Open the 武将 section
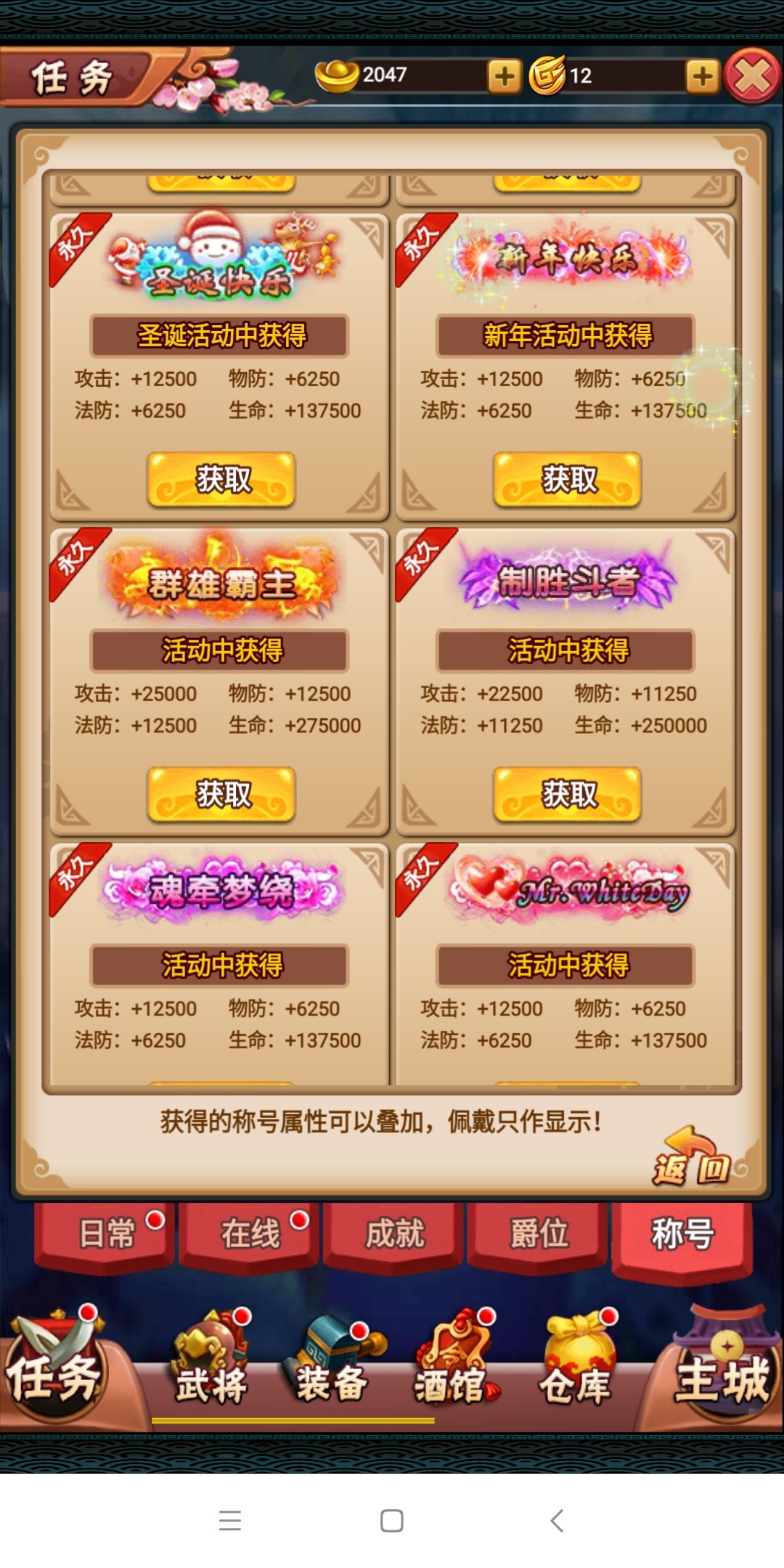 click(212, 1365)
